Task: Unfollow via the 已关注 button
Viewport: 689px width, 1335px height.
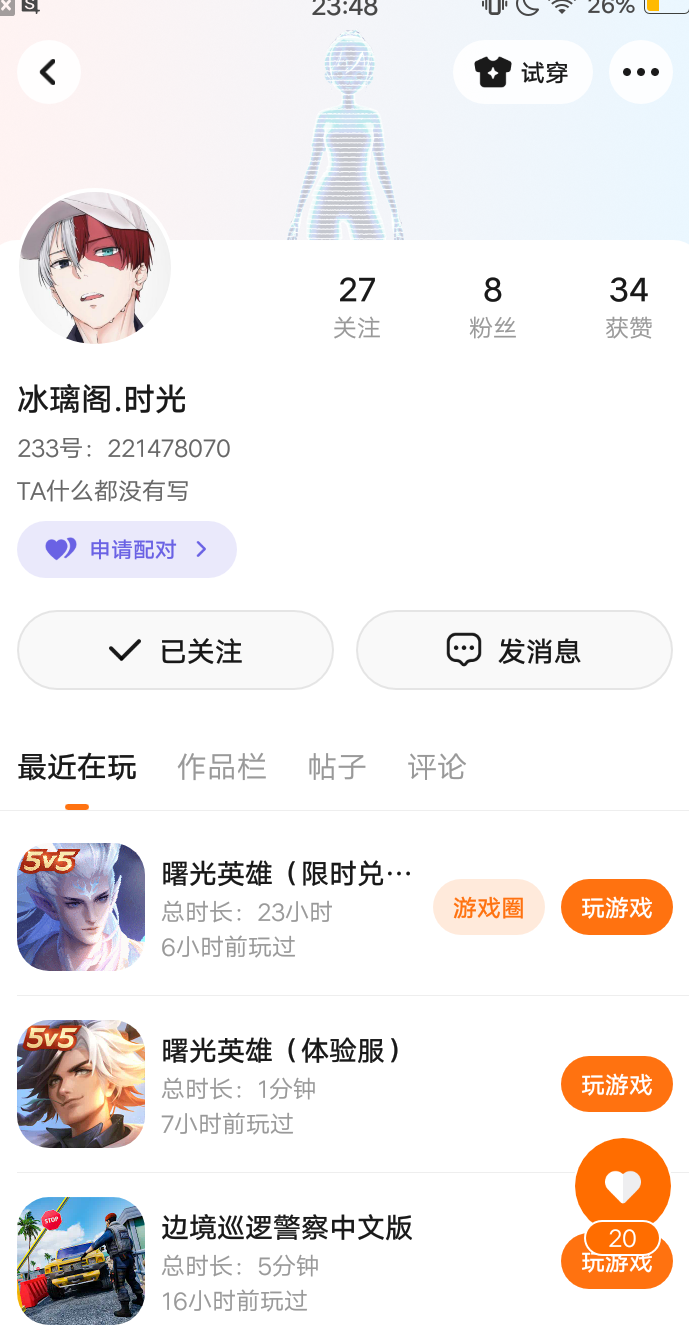Action: pyautogui.click(x=175, y=651)
